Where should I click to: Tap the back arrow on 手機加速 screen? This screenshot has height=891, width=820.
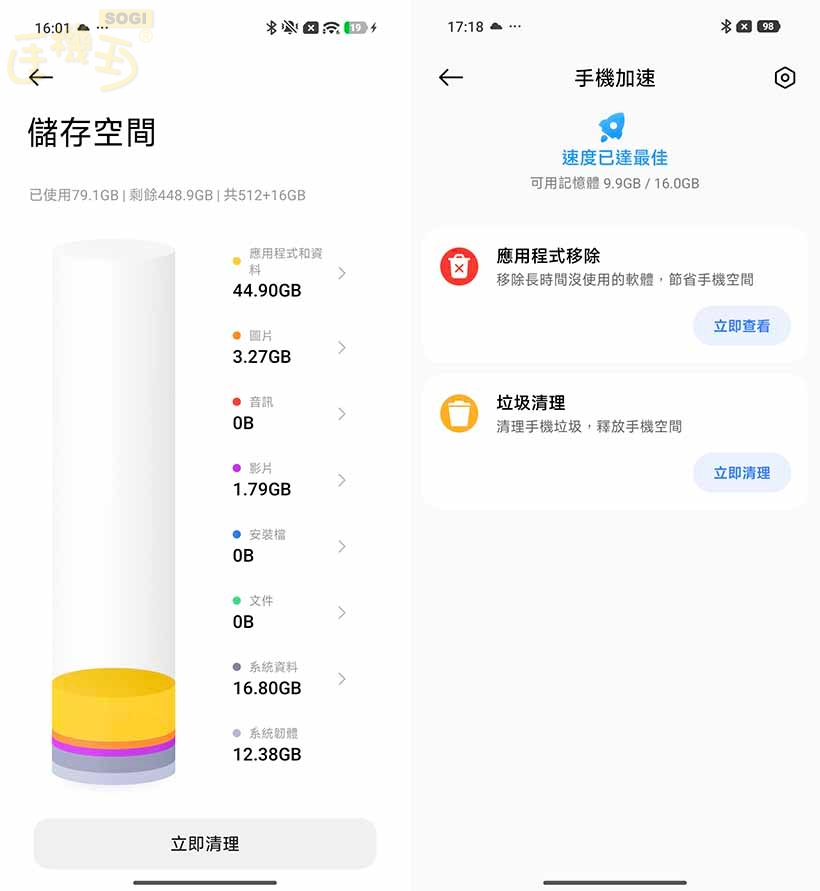click(x=450, y=78)
